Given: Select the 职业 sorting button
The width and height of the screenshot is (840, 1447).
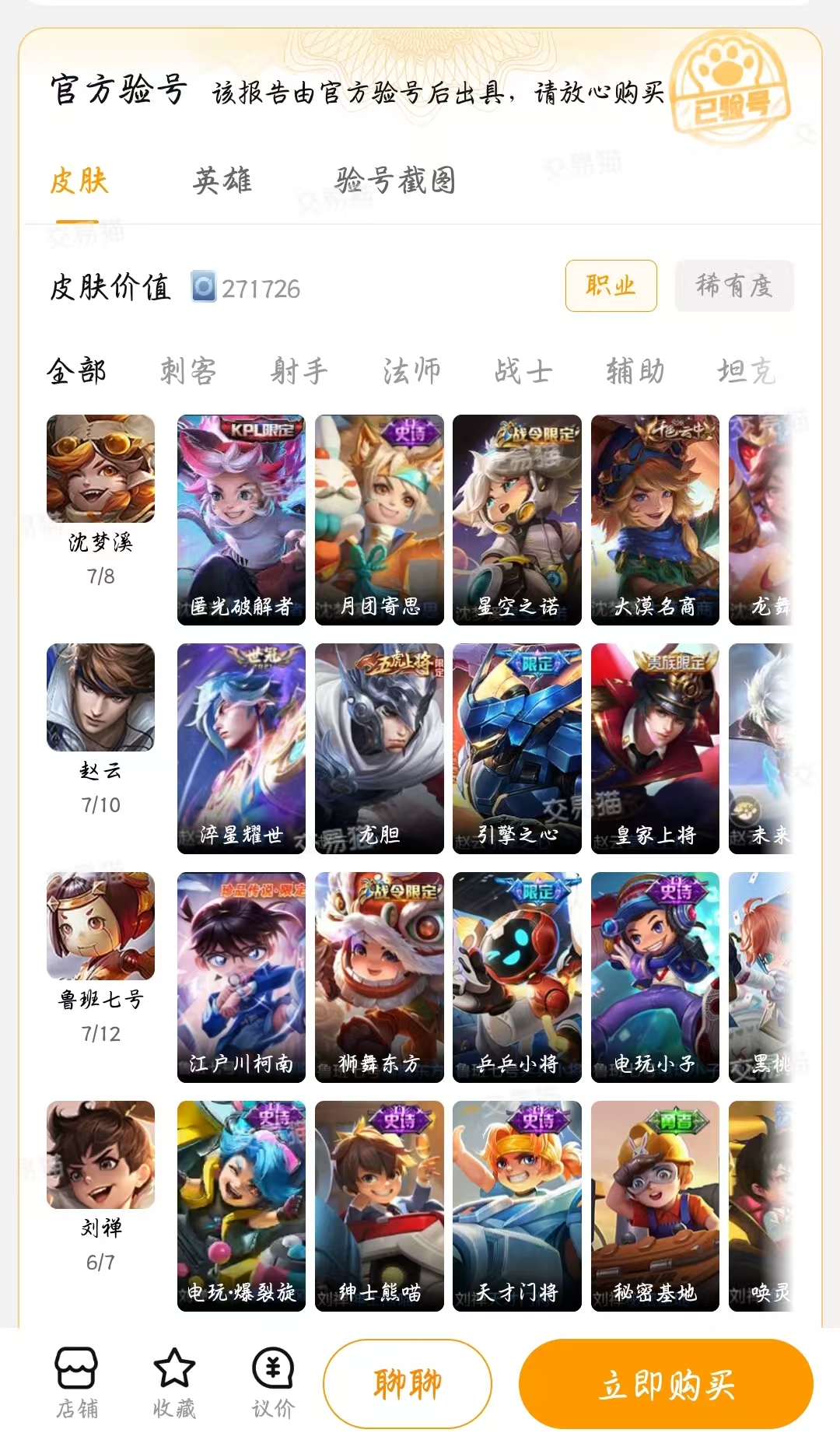Looking at the screenshot, I should [611, 286].
